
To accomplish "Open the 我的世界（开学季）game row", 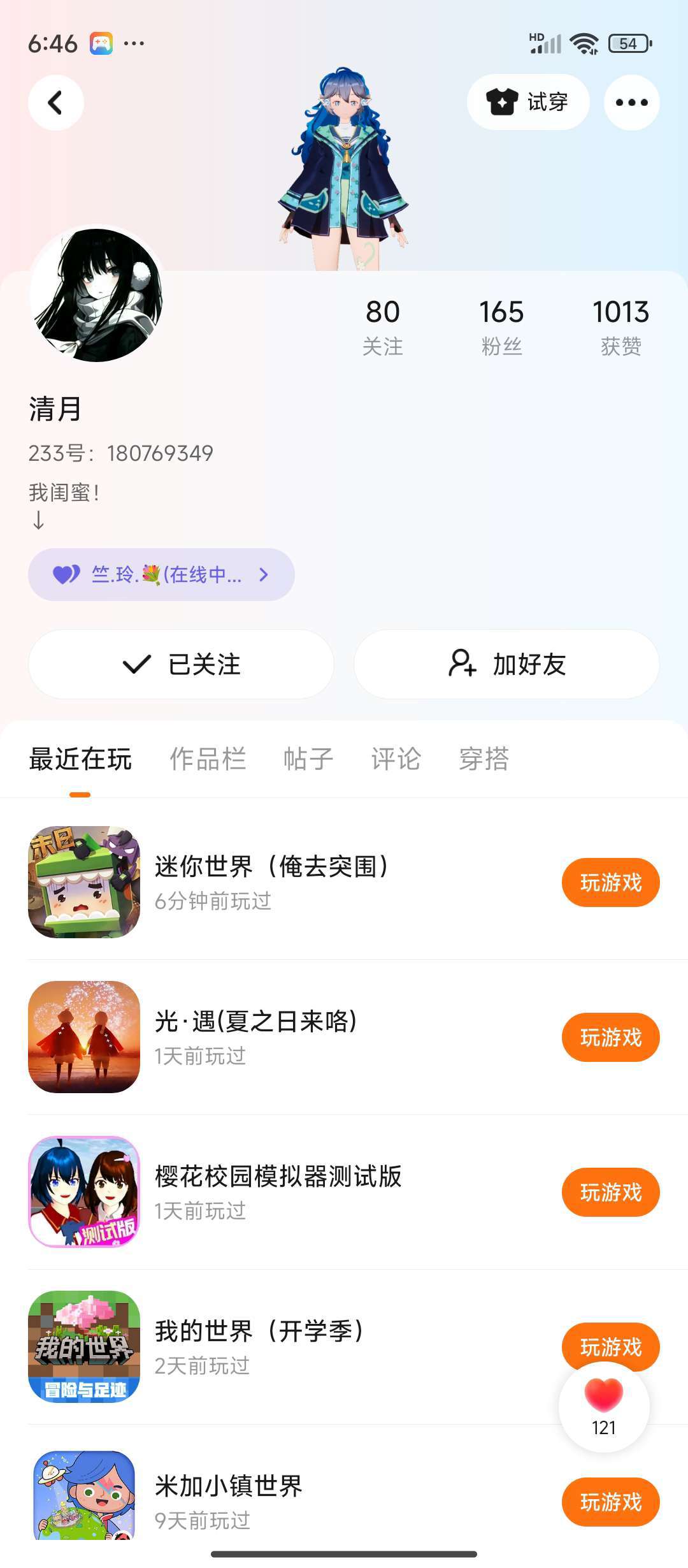I will (x=259, y=1346).
